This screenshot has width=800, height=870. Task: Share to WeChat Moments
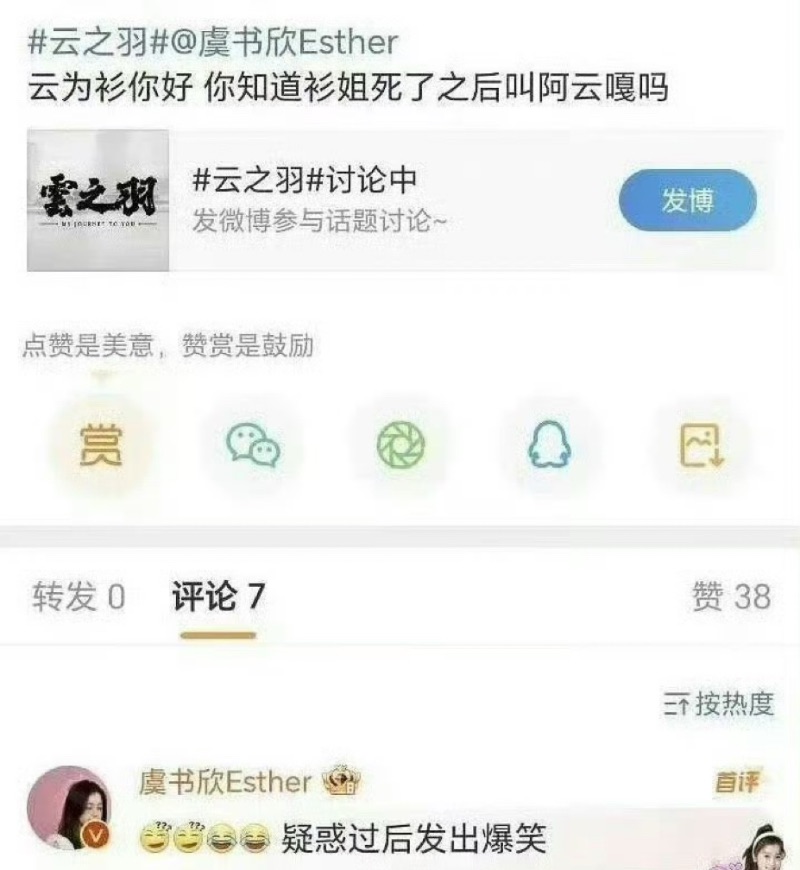point(401,444)
